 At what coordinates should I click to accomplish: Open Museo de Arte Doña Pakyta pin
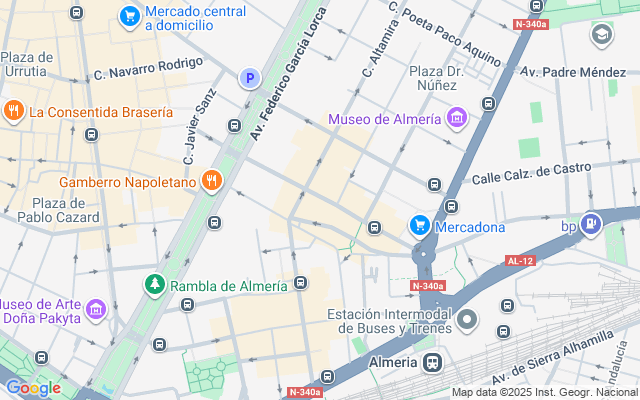tap(97, 308)
